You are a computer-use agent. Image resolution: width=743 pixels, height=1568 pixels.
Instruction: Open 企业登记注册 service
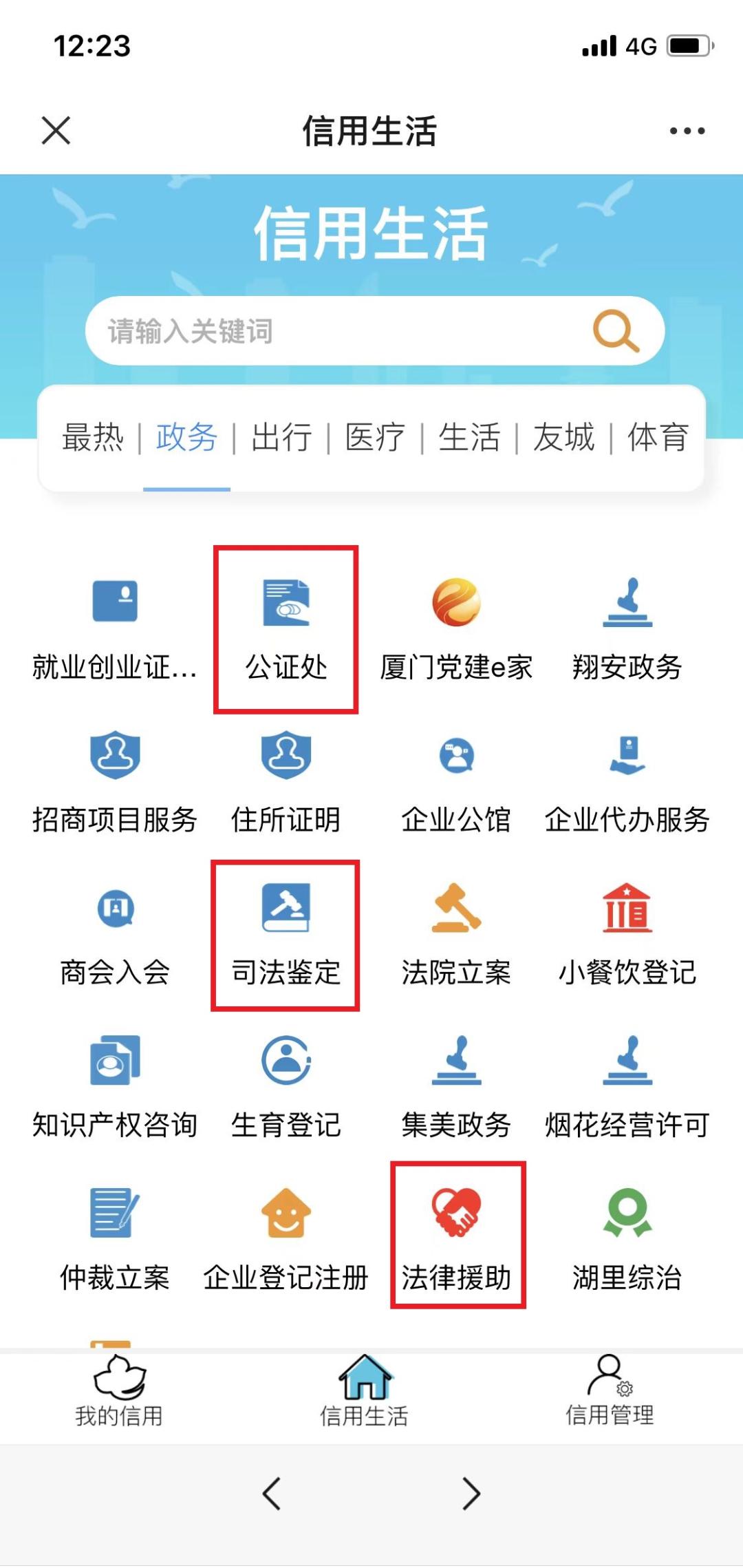[286, 1240]
